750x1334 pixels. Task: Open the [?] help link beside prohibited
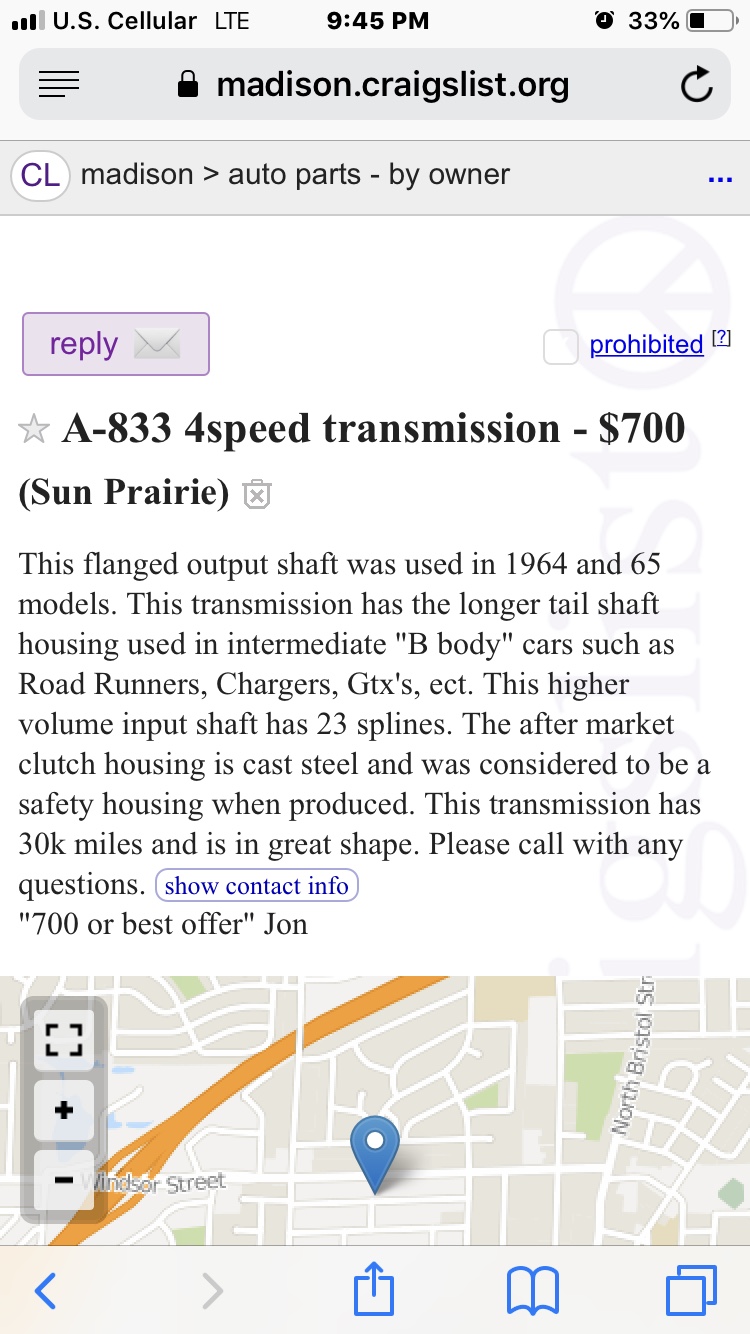click(x=721, y=338)
